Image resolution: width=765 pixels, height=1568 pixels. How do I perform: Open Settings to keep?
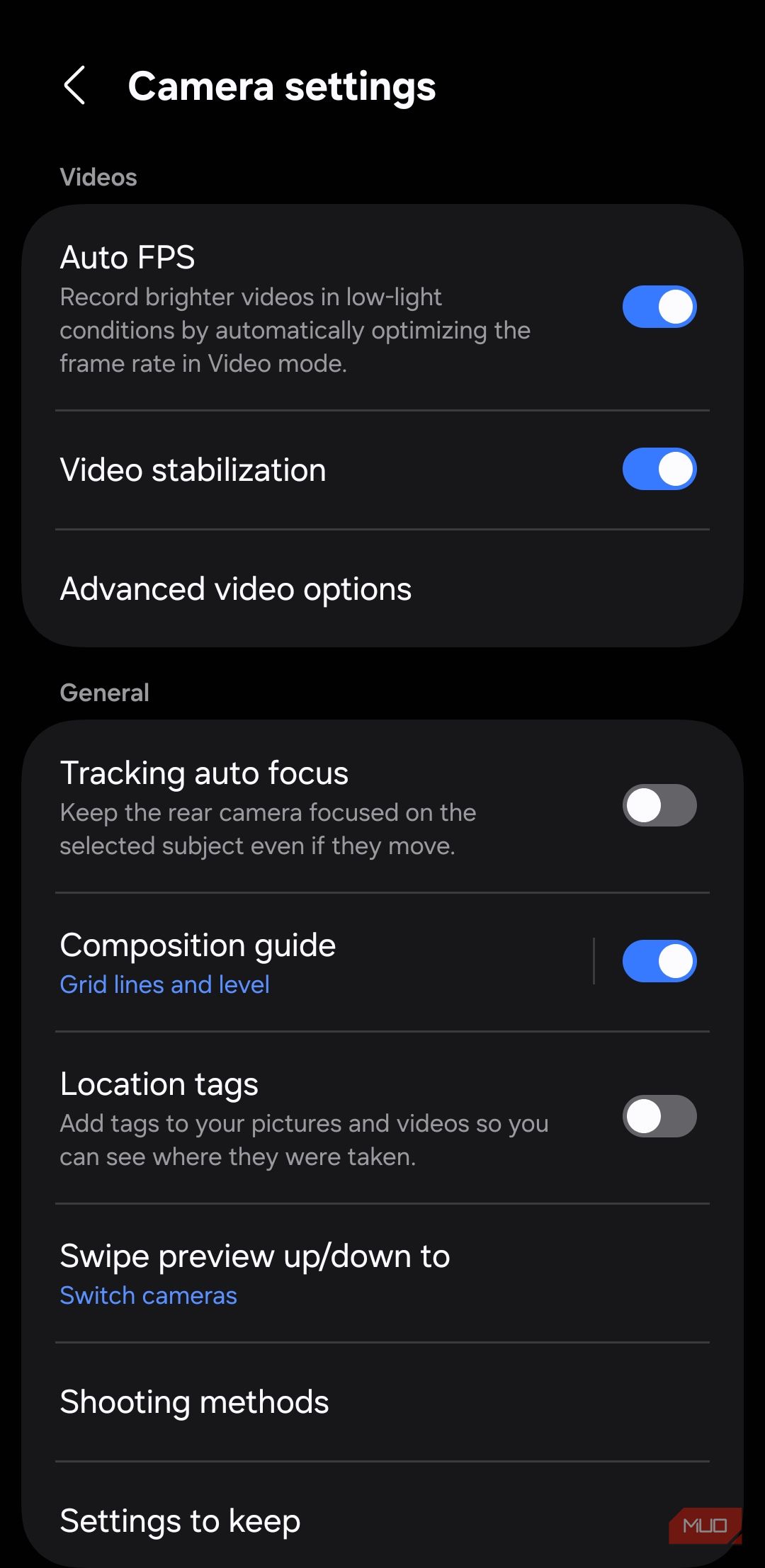181,1521
